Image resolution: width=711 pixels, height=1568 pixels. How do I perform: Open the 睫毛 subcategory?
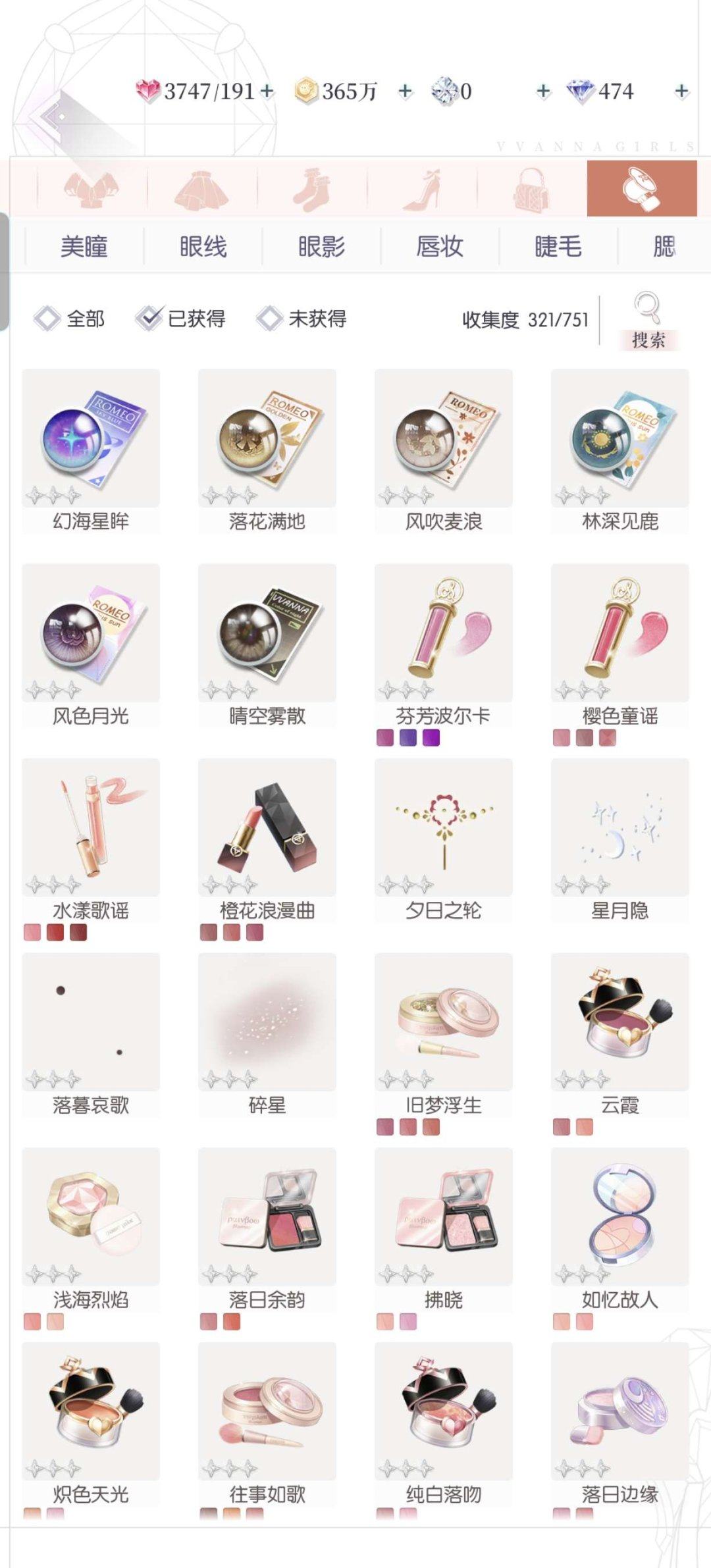pos(558,247)
